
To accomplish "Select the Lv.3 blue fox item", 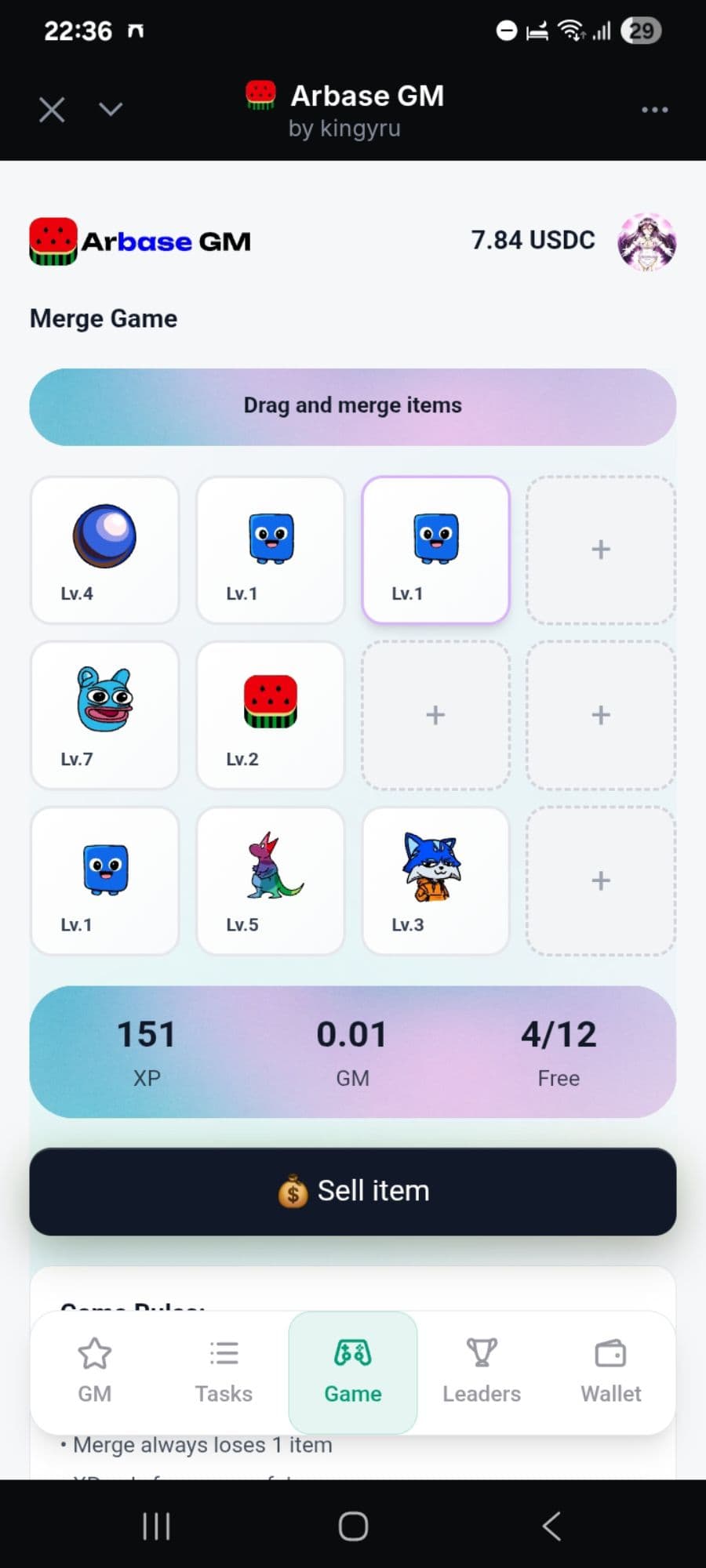I will point(435,880).
